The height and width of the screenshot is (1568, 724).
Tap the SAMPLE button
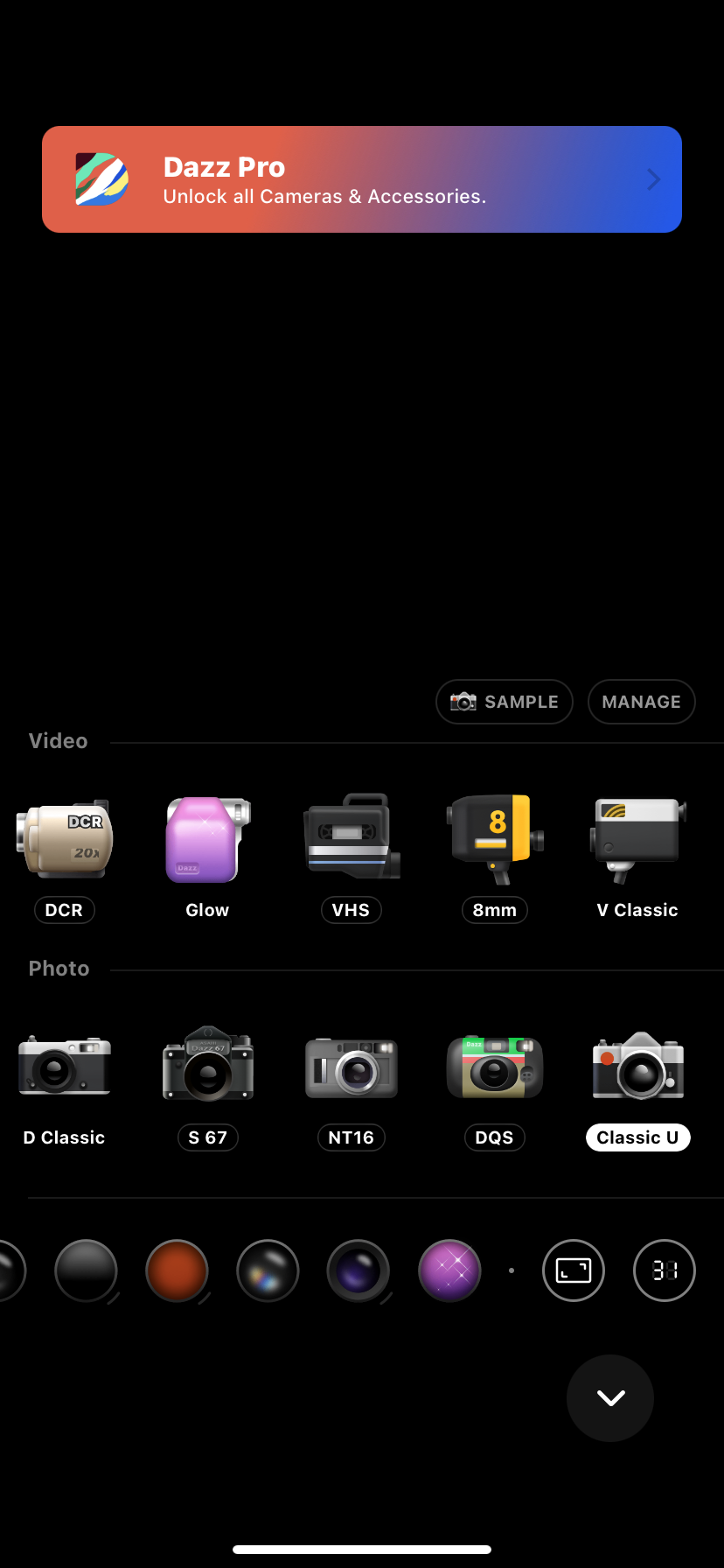pos(504,702)
